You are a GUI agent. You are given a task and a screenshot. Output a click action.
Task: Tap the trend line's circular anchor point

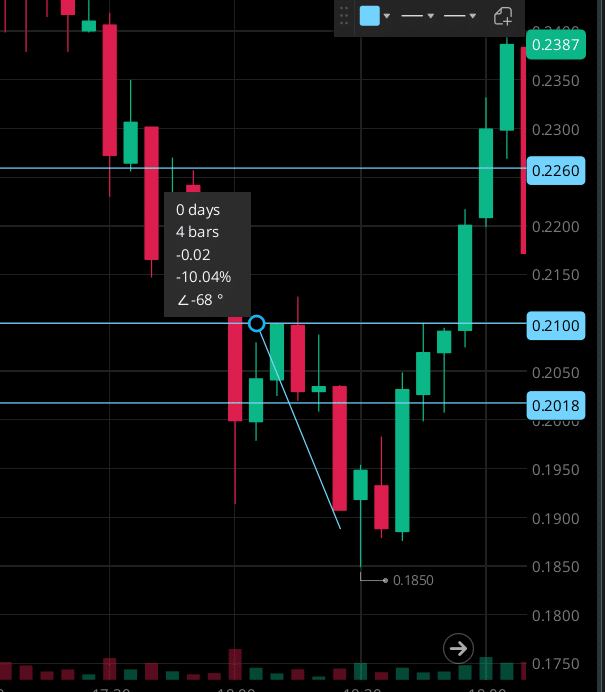pos(256,323)
